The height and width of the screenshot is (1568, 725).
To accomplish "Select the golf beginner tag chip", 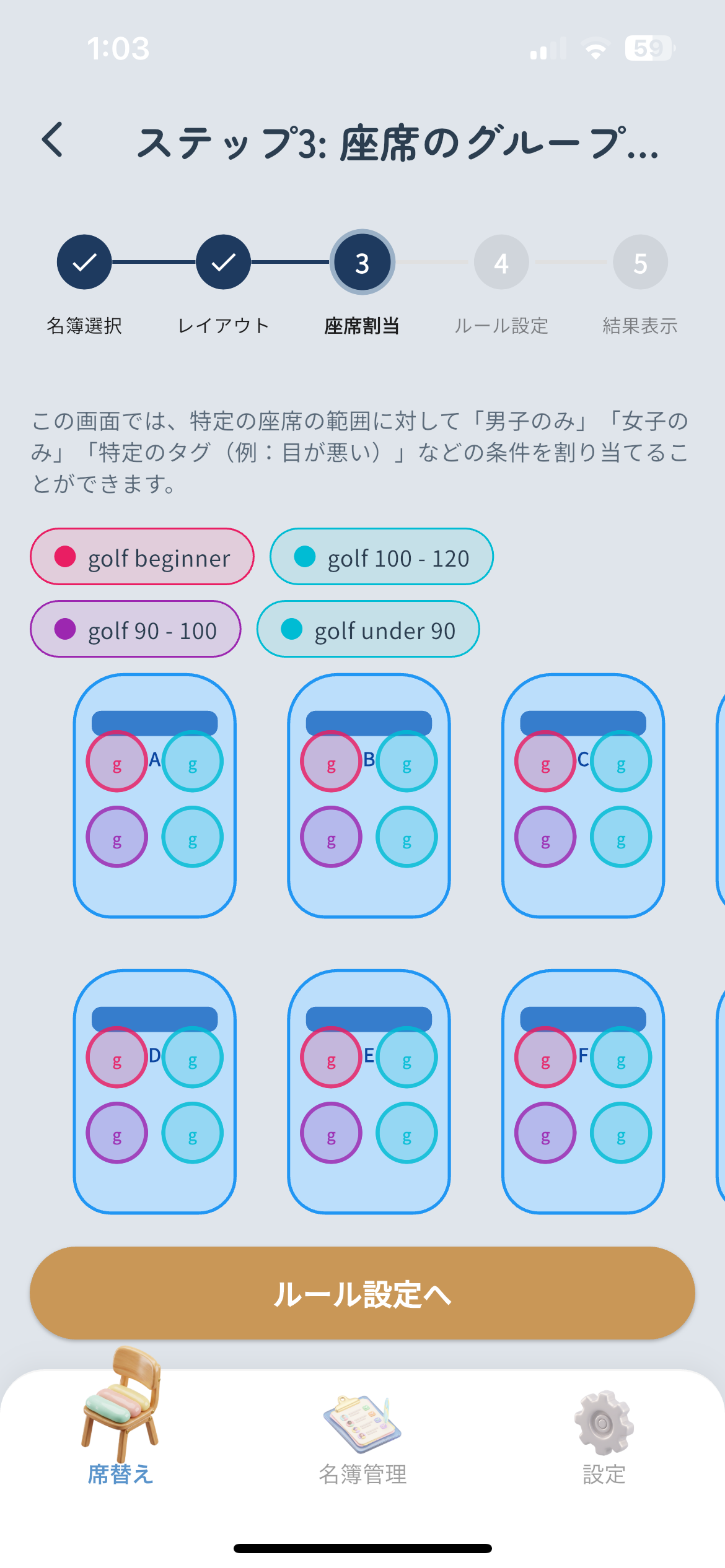I will click(142, 557).
